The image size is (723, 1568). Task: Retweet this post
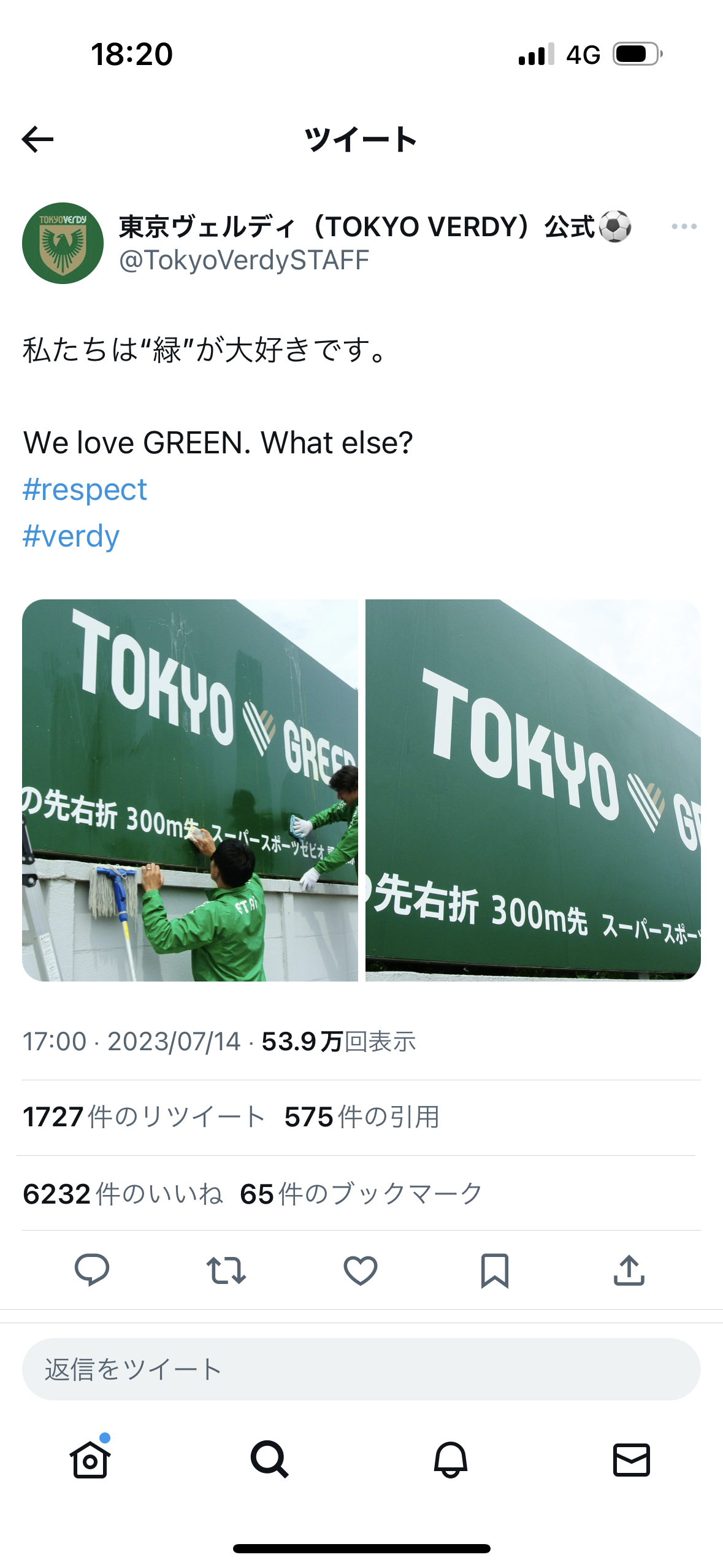pos(226,1270)
